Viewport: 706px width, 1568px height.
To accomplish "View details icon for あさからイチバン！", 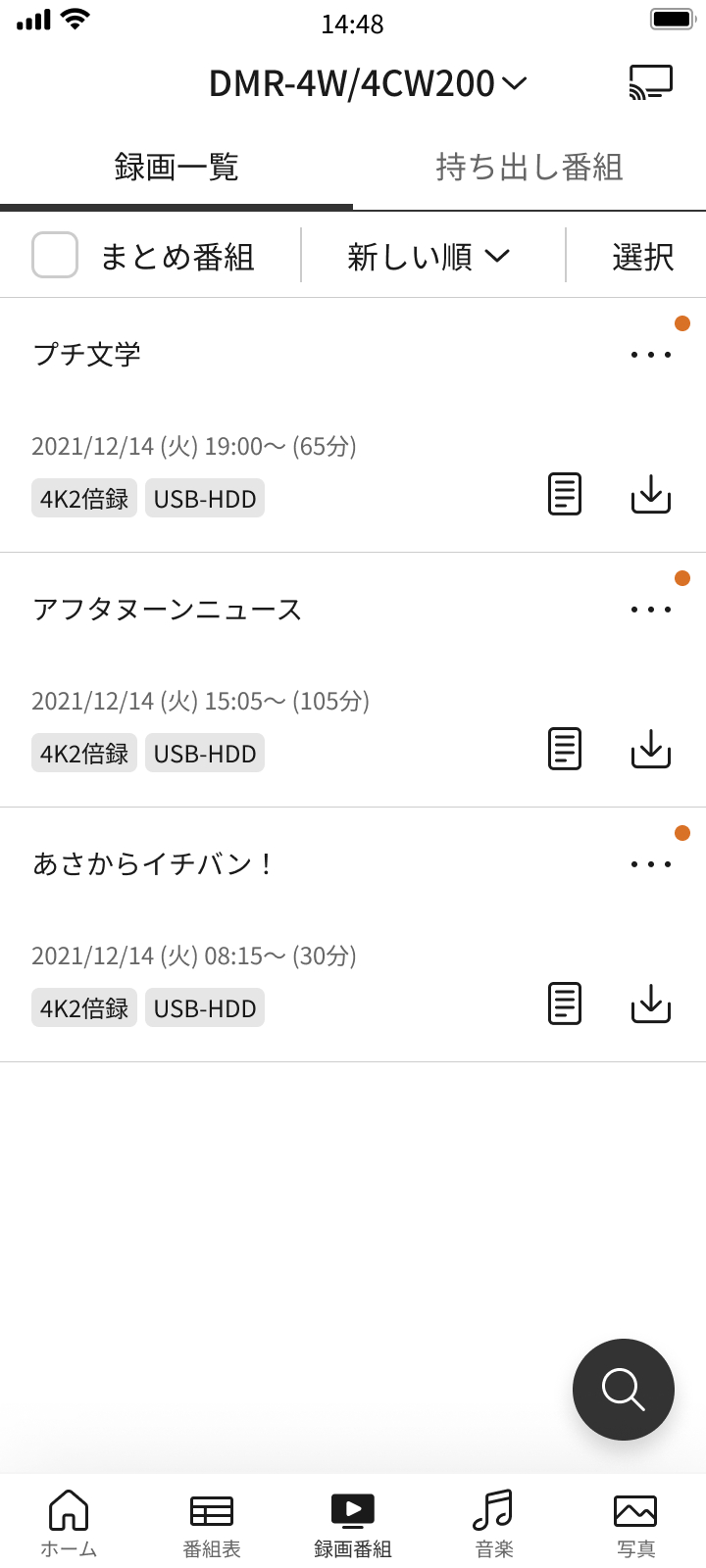I will click(565, 1004).
